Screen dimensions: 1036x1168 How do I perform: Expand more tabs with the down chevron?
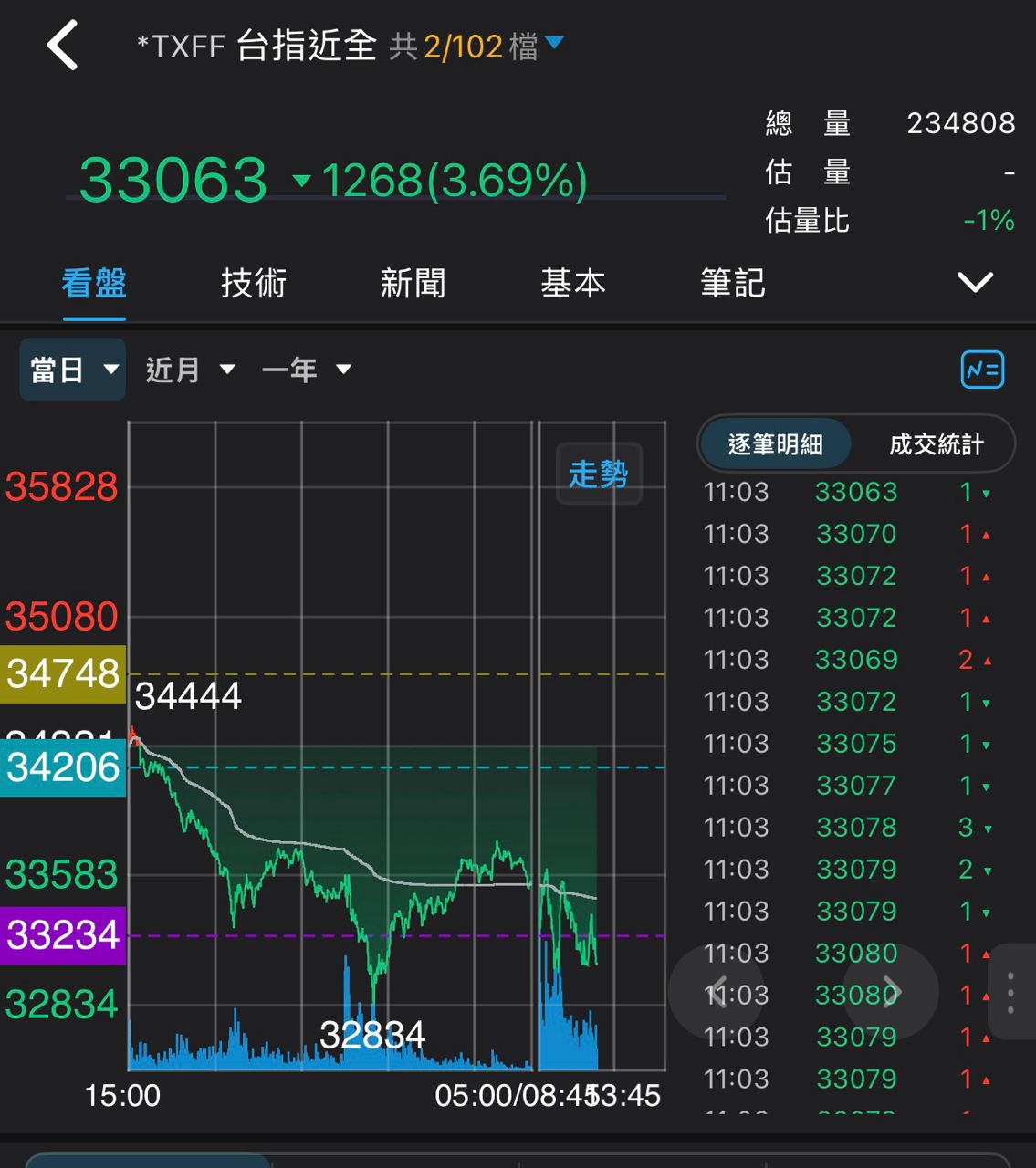975,283
